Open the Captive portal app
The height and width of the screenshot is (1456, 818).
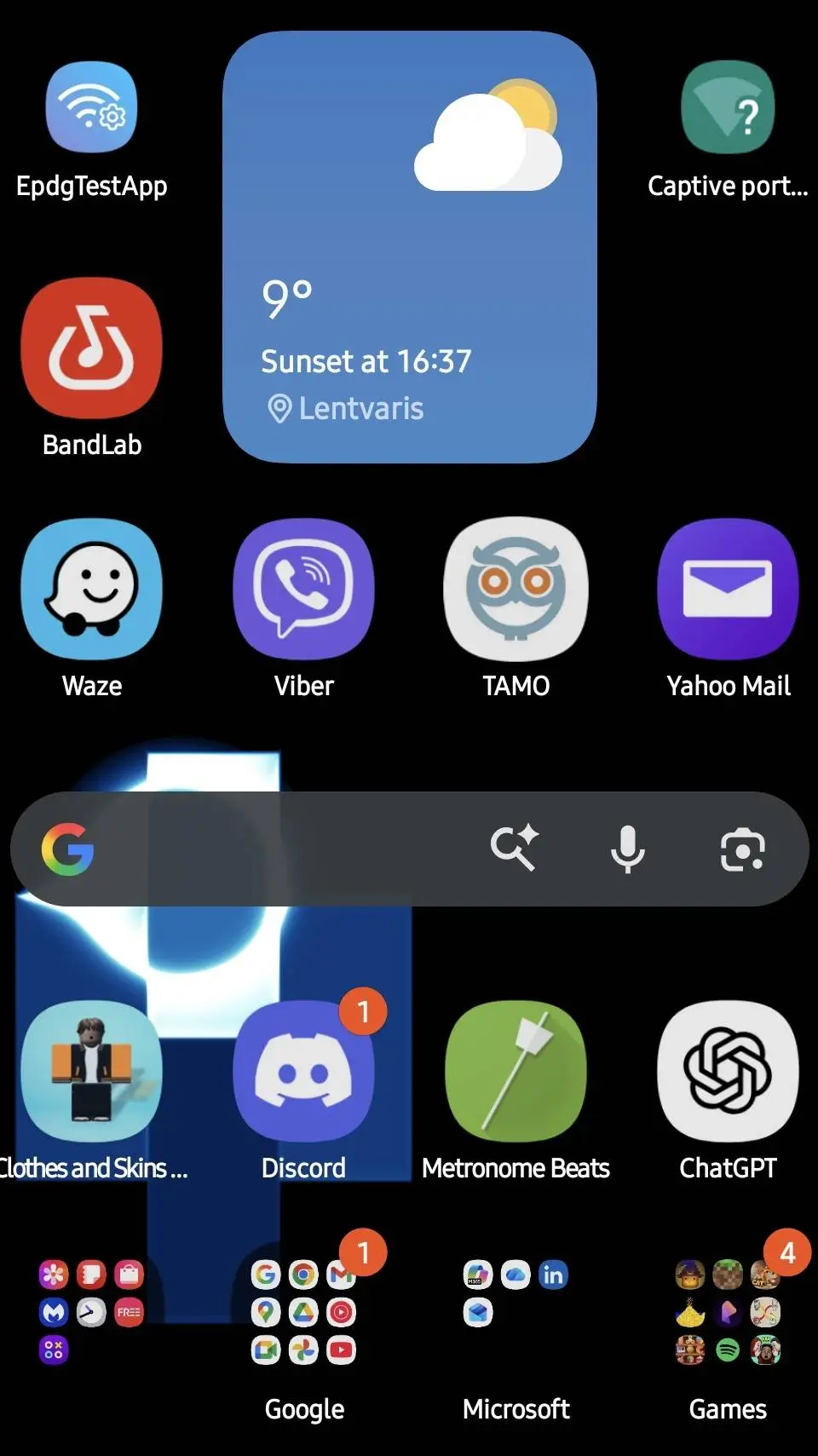(727, 108)
